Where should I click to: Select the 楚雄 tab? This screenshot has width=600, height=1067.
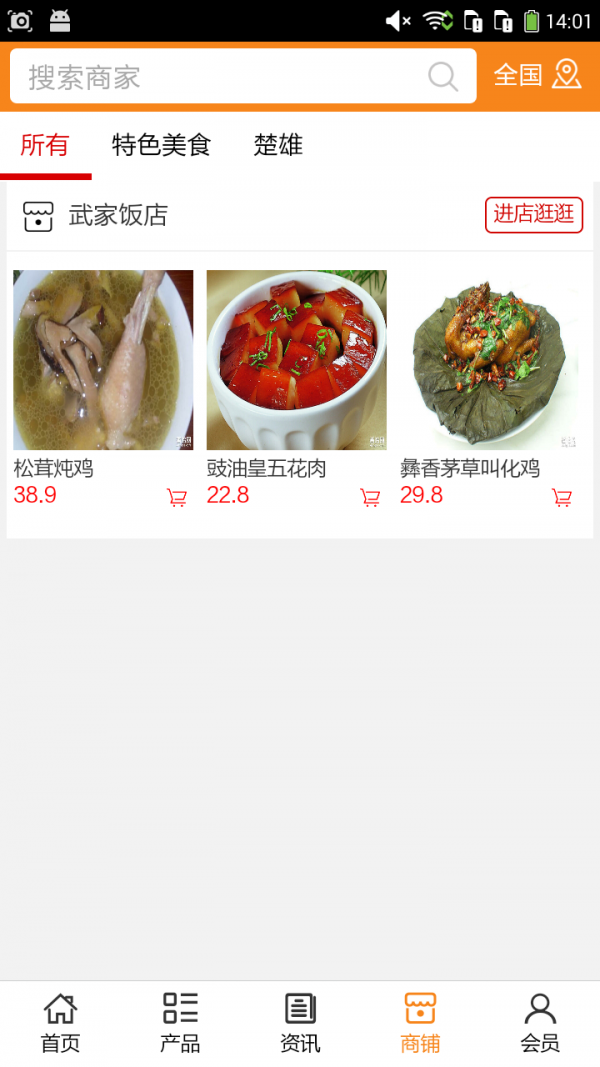point(278,145)
